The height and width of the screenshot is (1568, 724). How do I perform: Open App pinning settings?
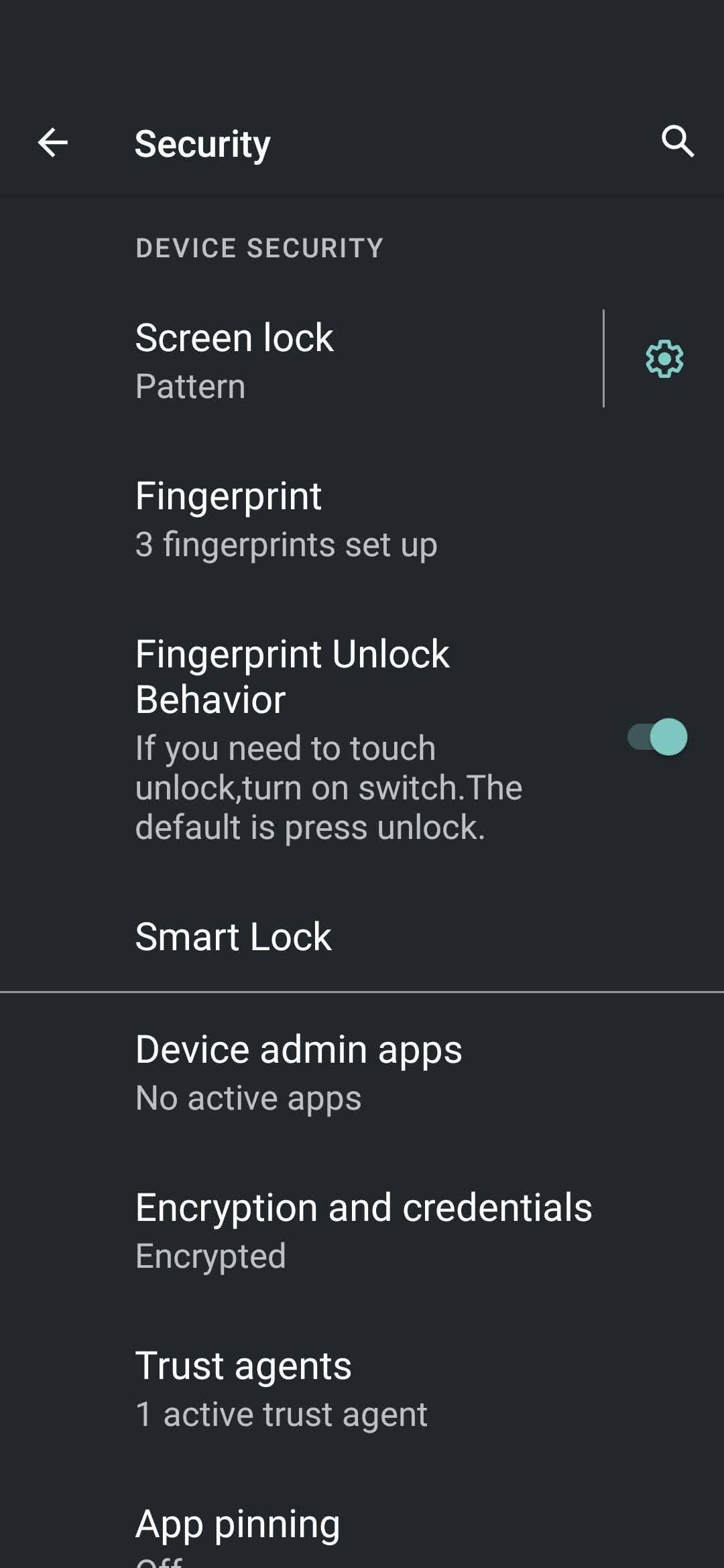362,1518
